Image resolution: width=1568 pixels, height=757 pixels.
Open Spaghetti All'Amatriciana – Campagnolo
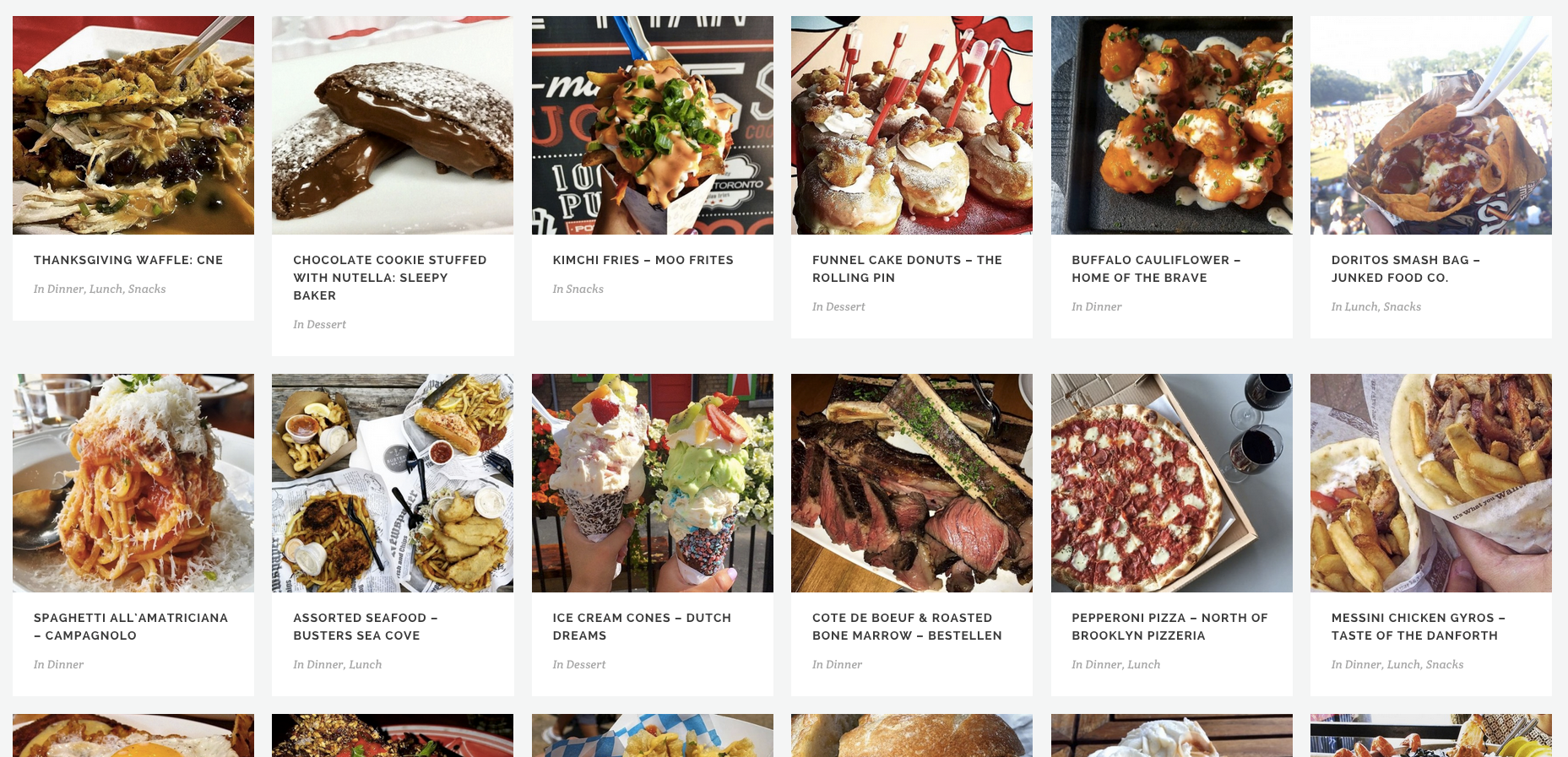coord(131,626)
